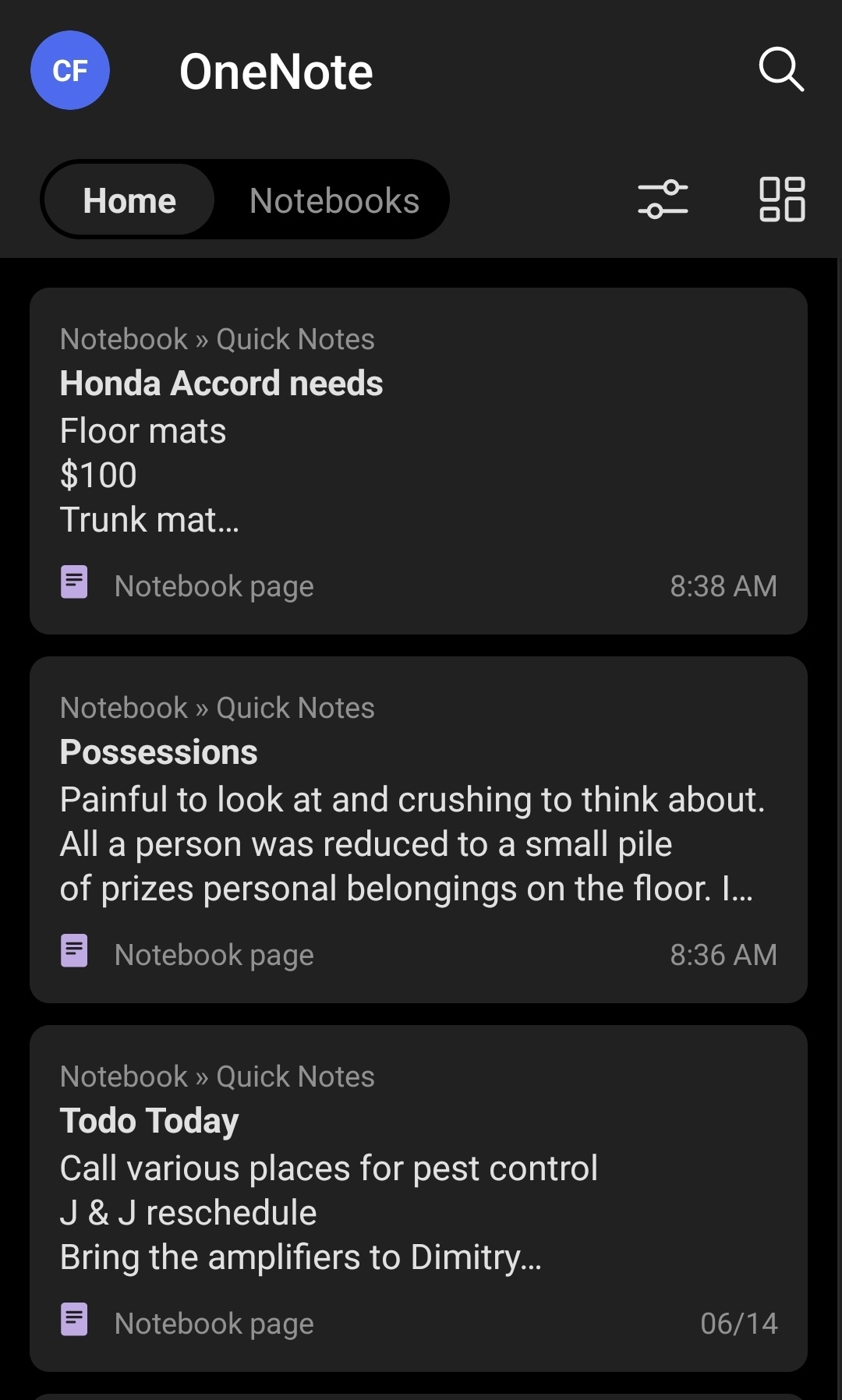
Task: Open search in OneNote
Action: coord(781,70)
